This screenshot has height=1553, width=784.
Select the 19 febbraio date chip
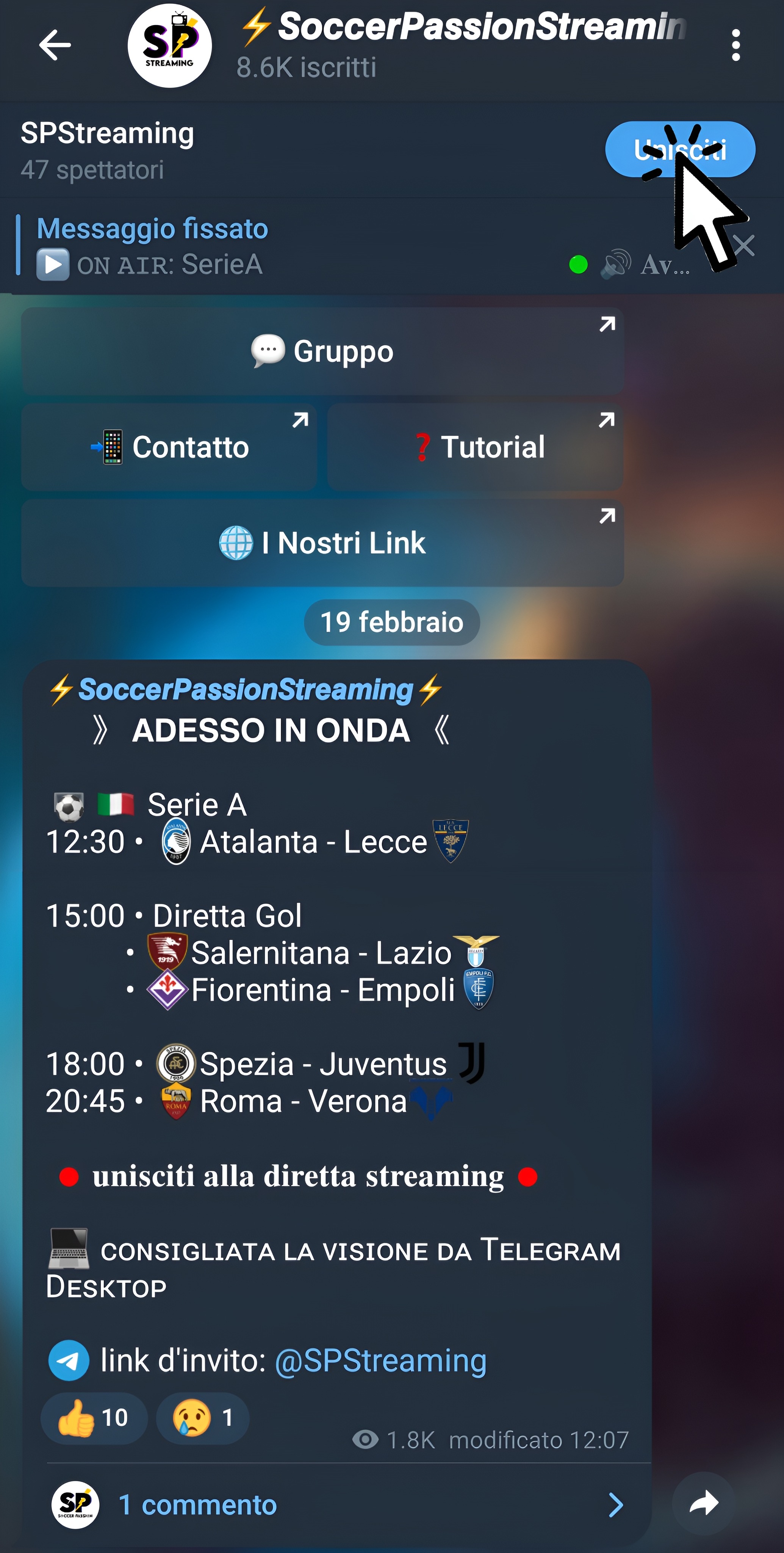[392, 622]
